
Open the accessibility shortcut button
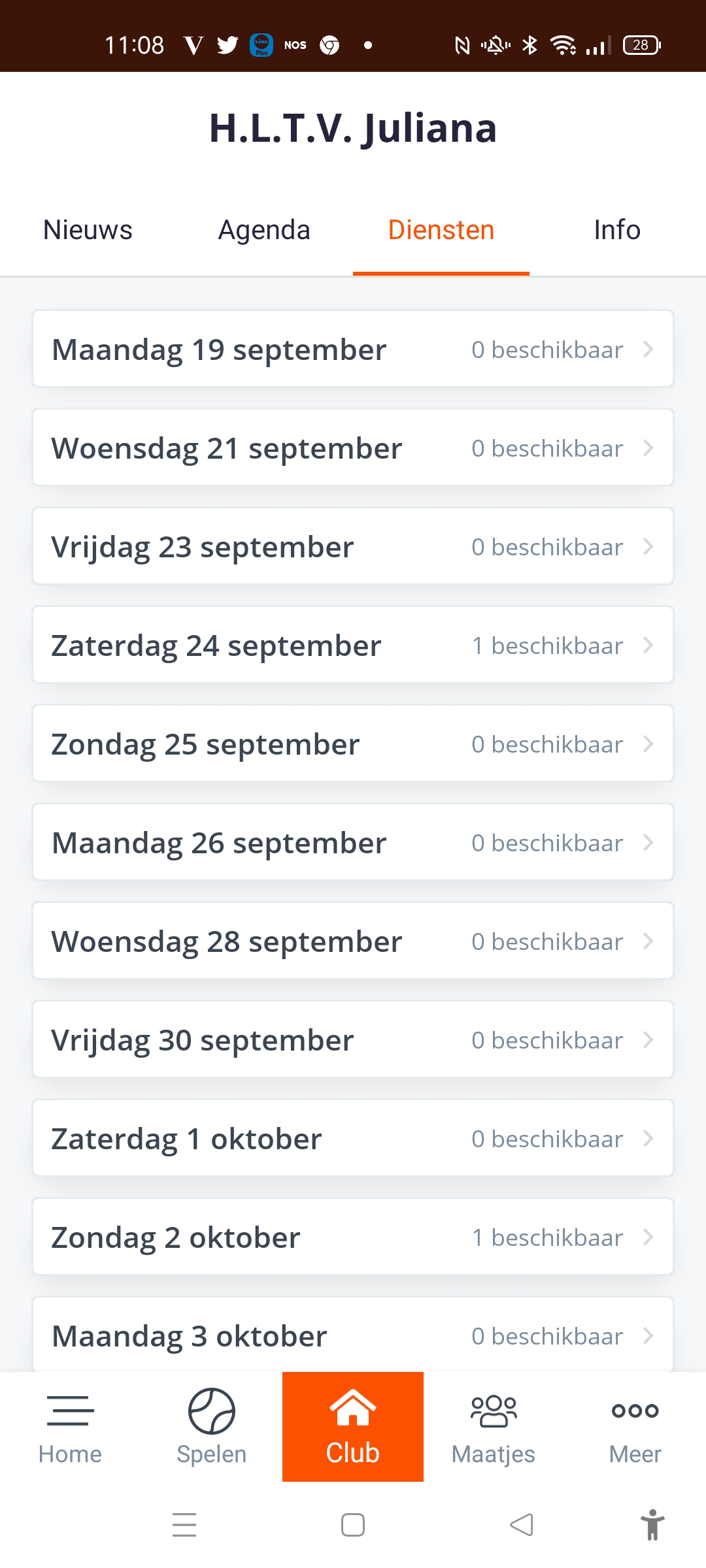coord(652,1526)
